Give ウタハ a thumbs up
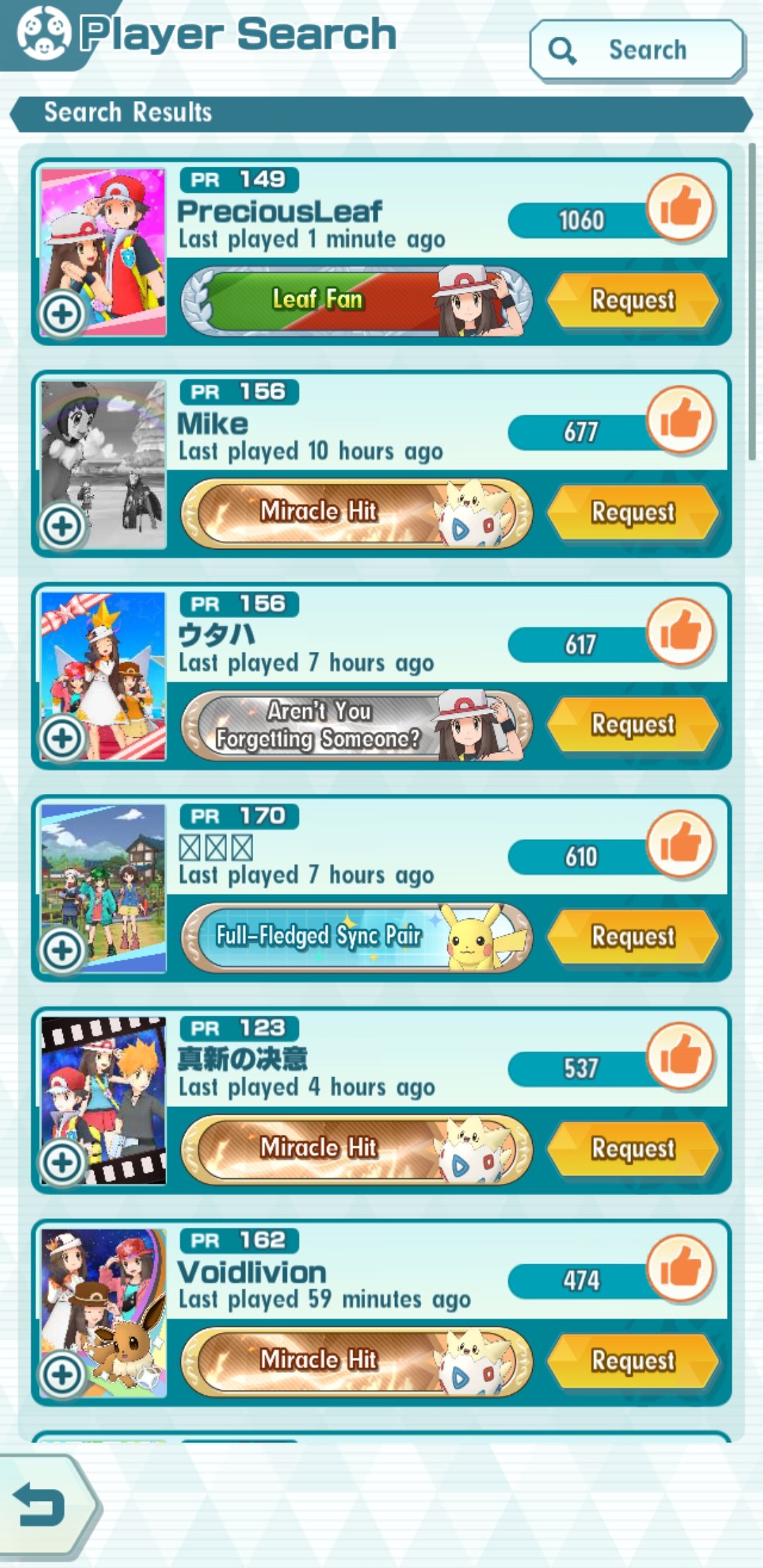The image size is (763, 1568). coord(680,633)
